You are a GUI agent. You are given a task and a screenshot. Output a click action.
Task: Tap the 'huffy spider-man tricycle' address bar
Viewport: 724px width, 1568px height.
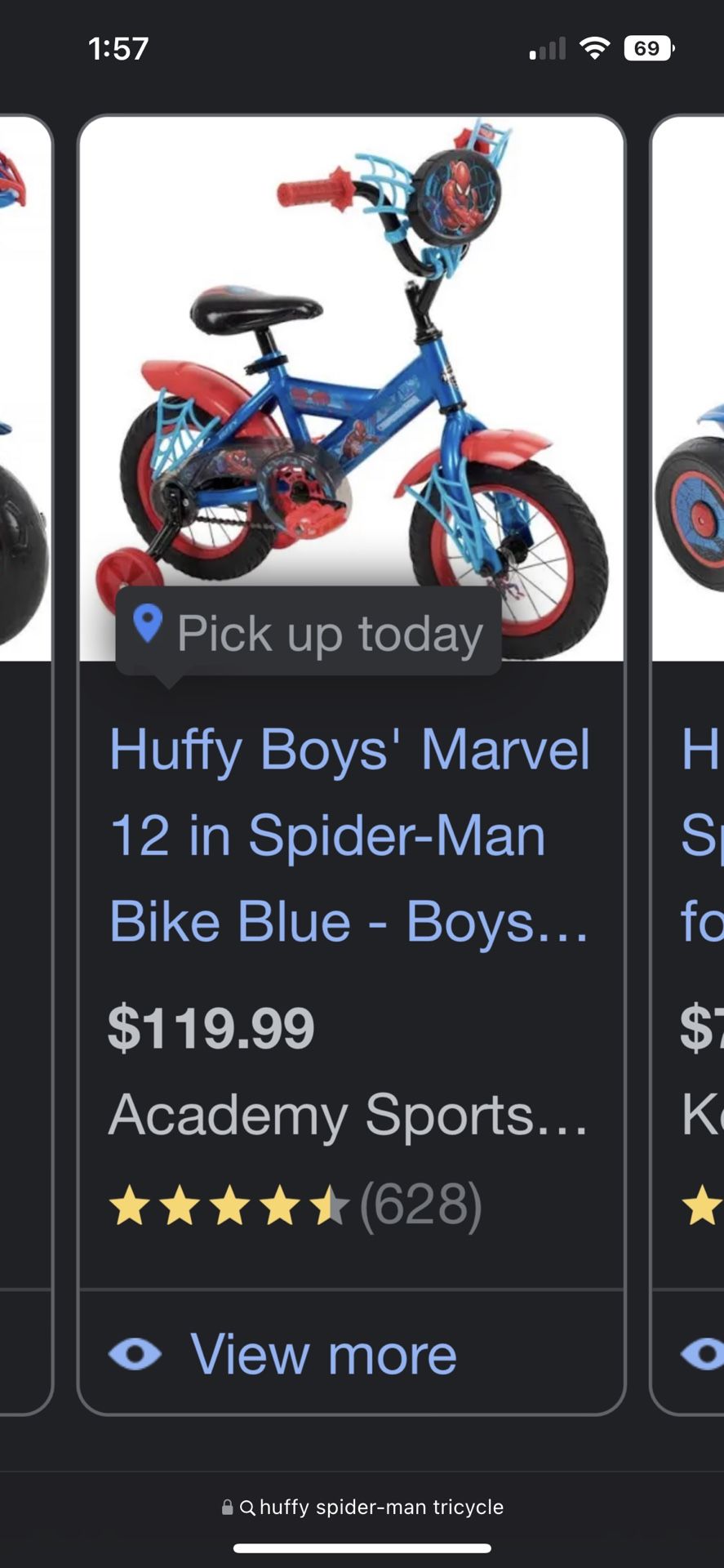pyautogui.click(x=362, y=1507)
